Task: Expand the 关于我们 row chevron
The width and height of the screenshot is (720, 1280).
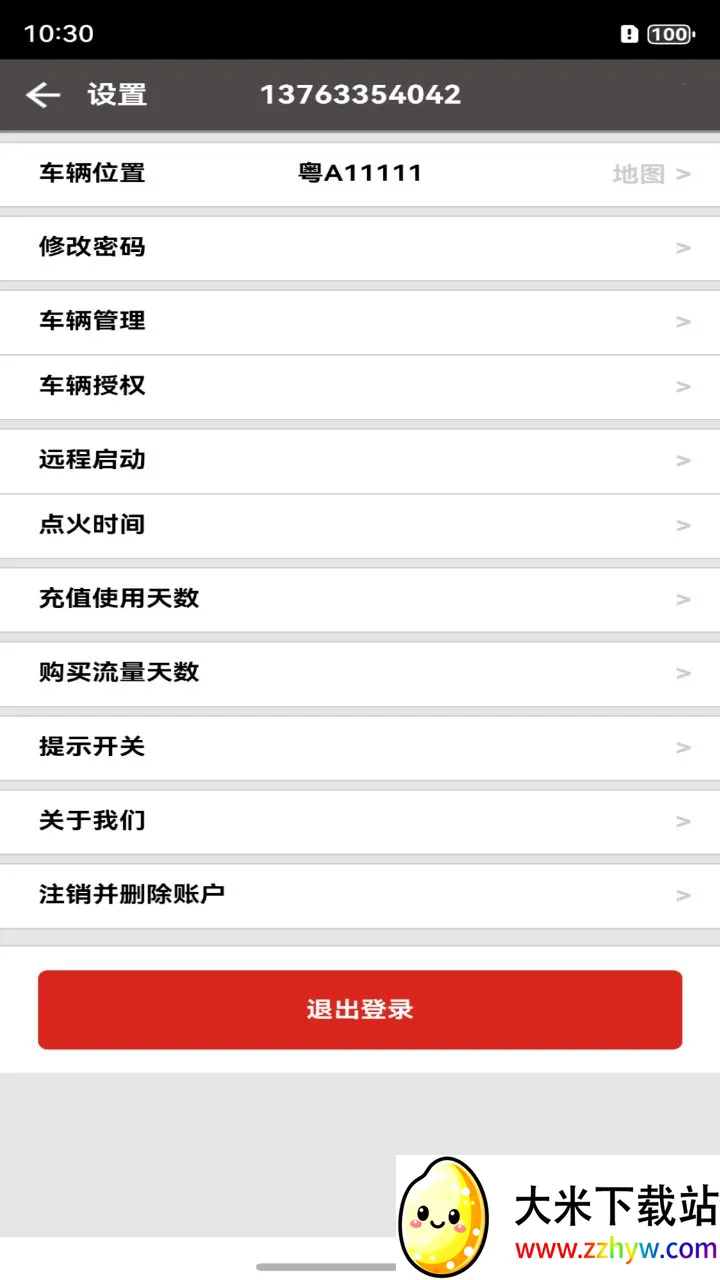Action: 684,820
